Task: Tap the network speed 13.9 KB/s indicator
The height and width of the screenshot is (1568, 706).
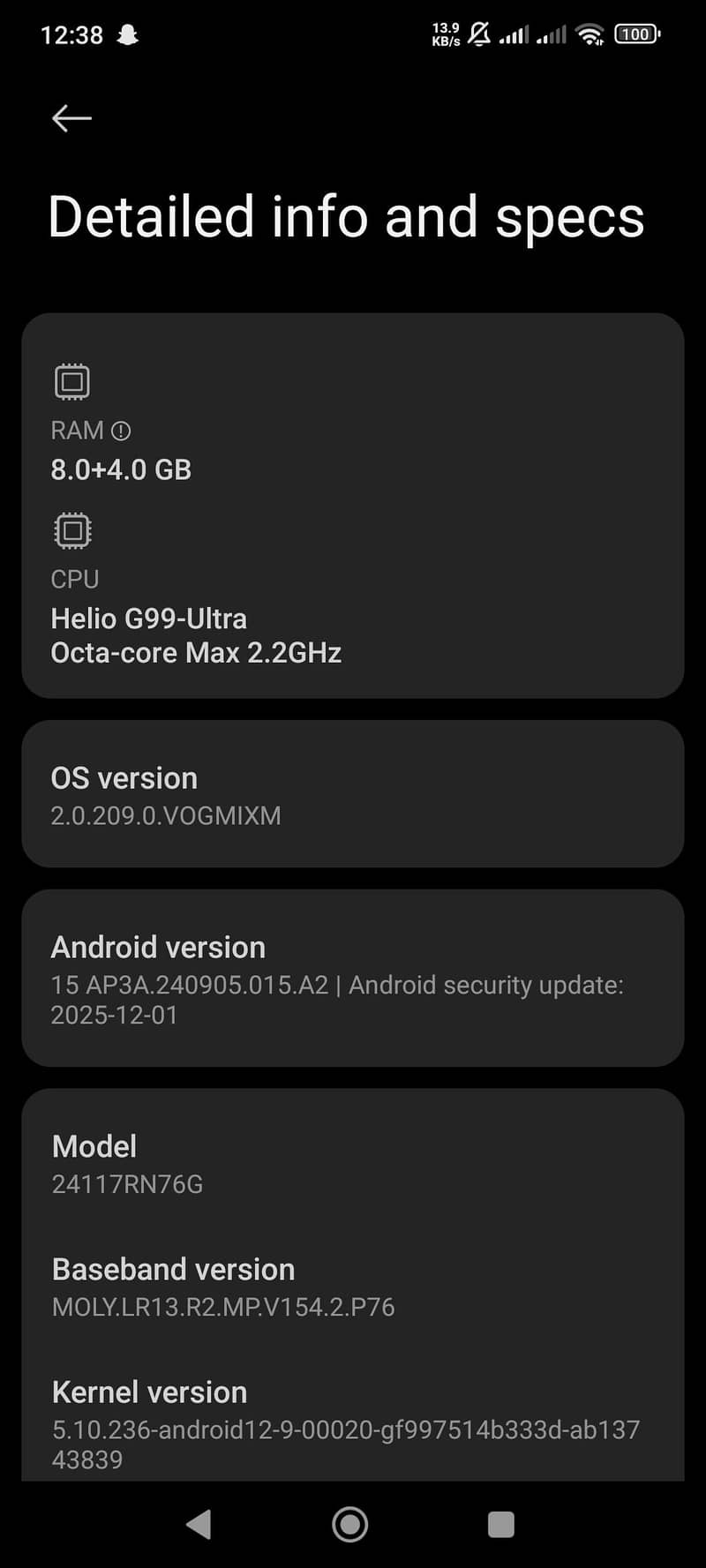Action: point(445,34)
